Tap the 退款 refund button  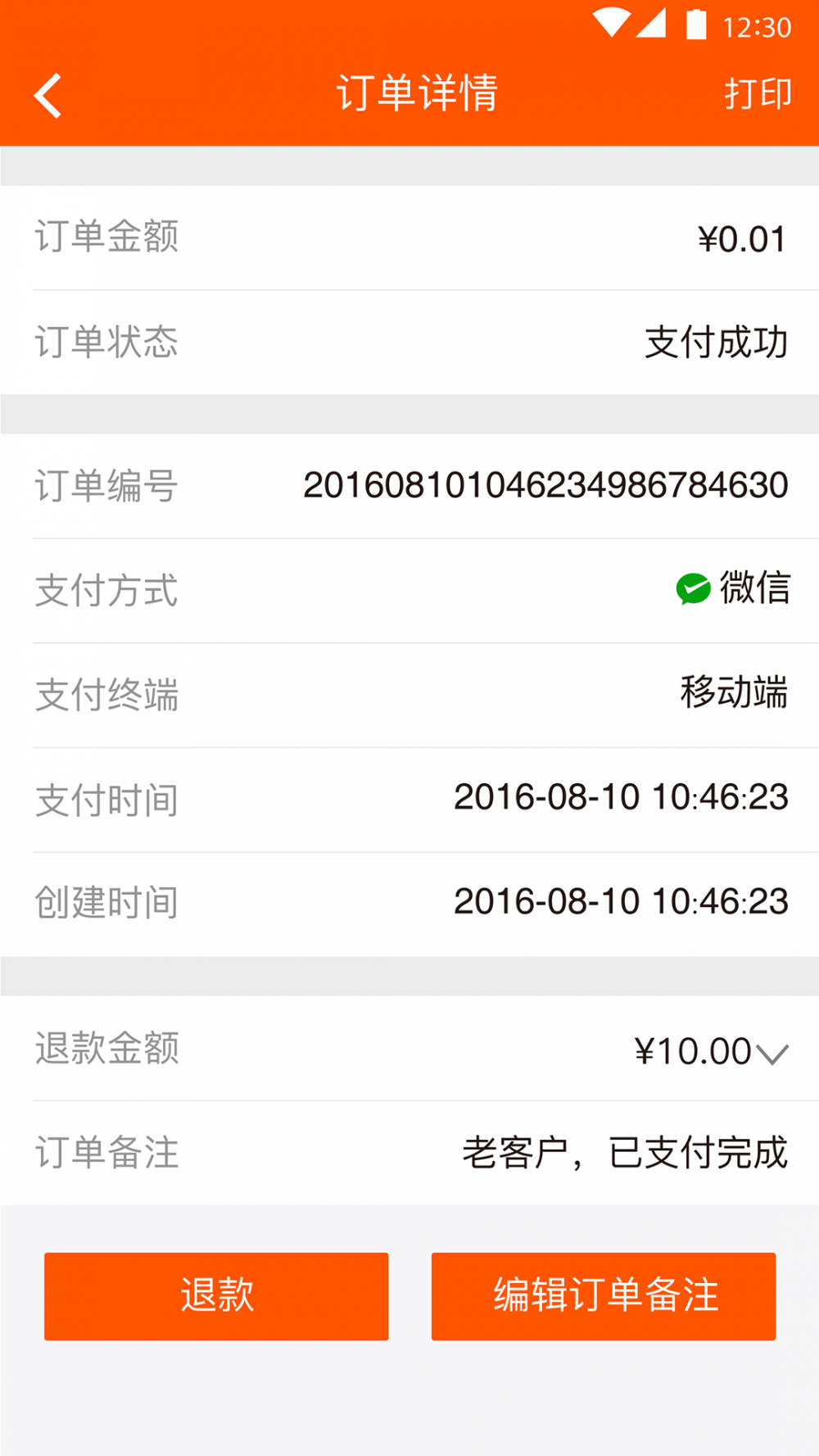click(216, 1296)
